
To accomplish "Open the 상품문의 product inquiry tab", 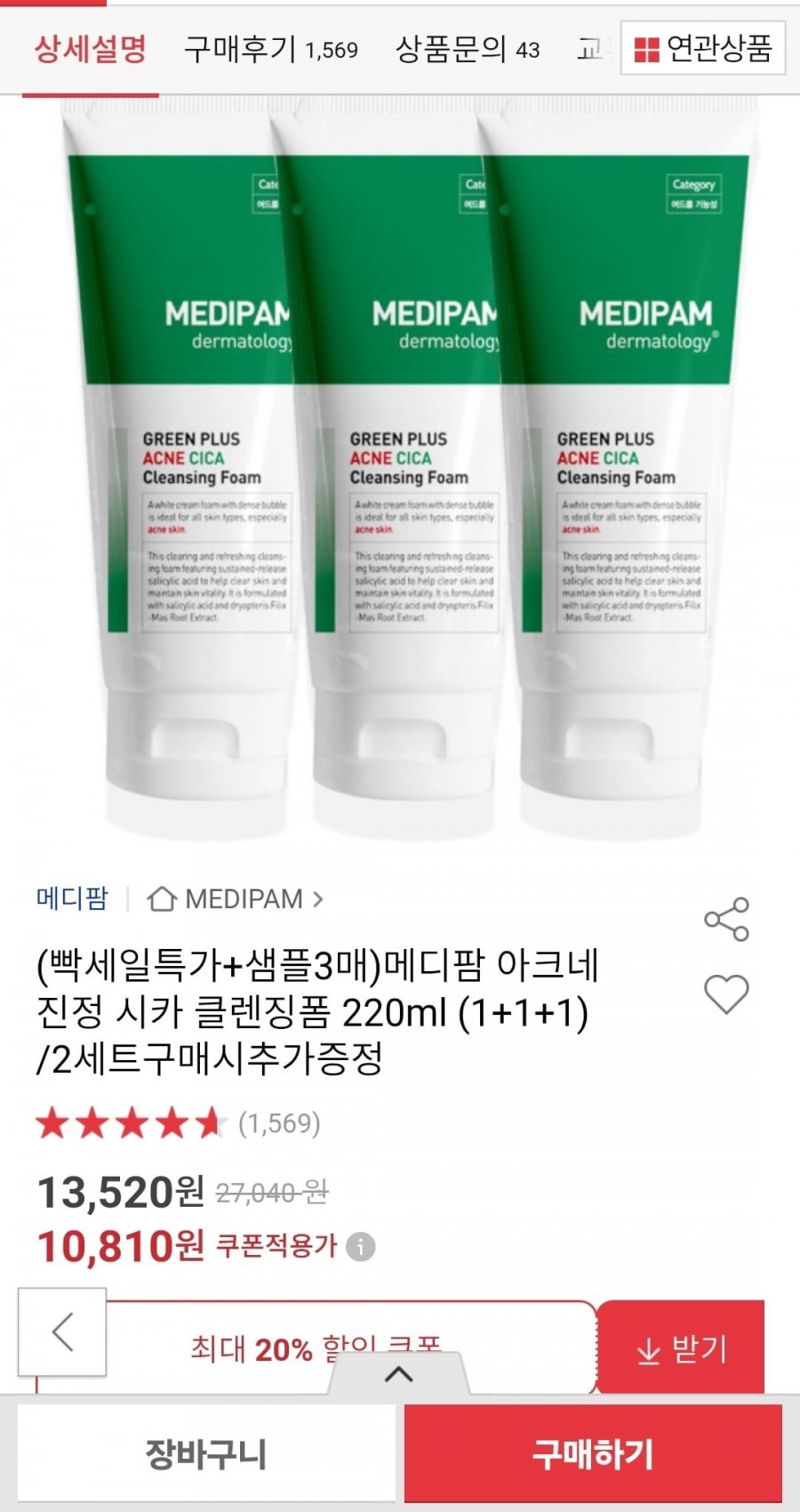I will (467, 50).
